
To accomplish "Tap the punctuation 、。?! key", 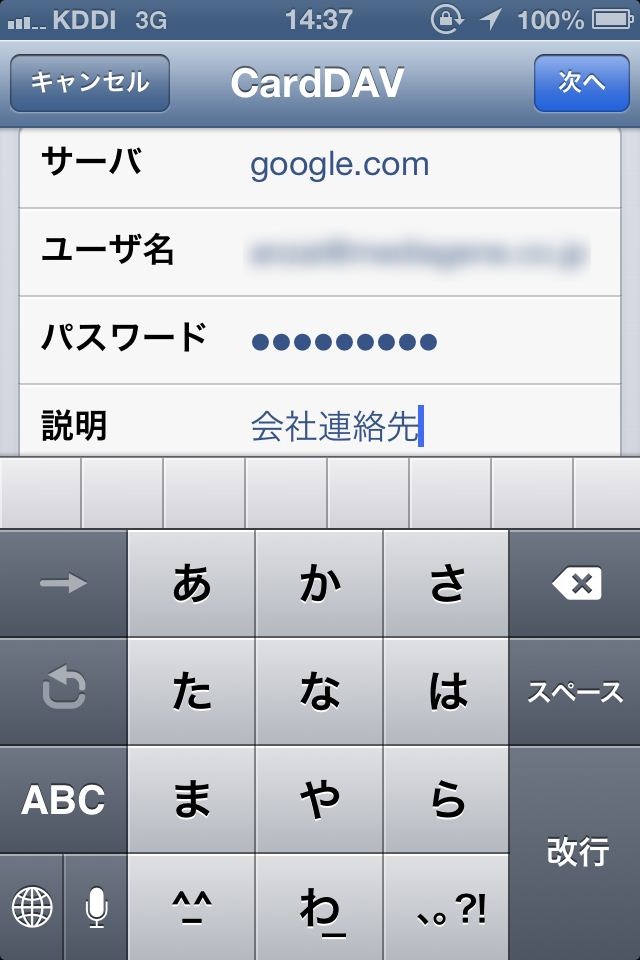I will click(x=448, y=907).
